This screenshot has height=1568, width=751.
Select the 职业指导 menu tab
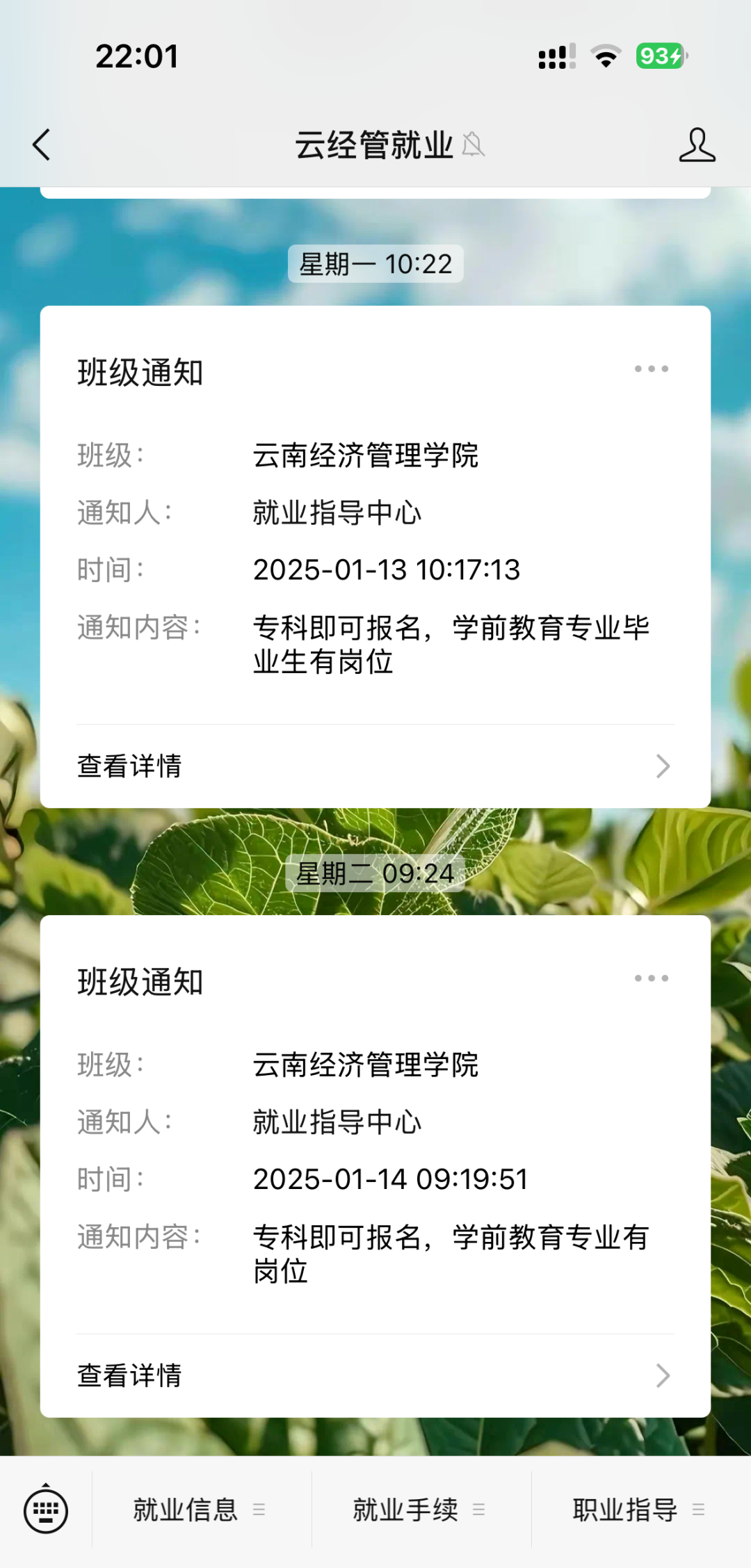(624, 1510)
